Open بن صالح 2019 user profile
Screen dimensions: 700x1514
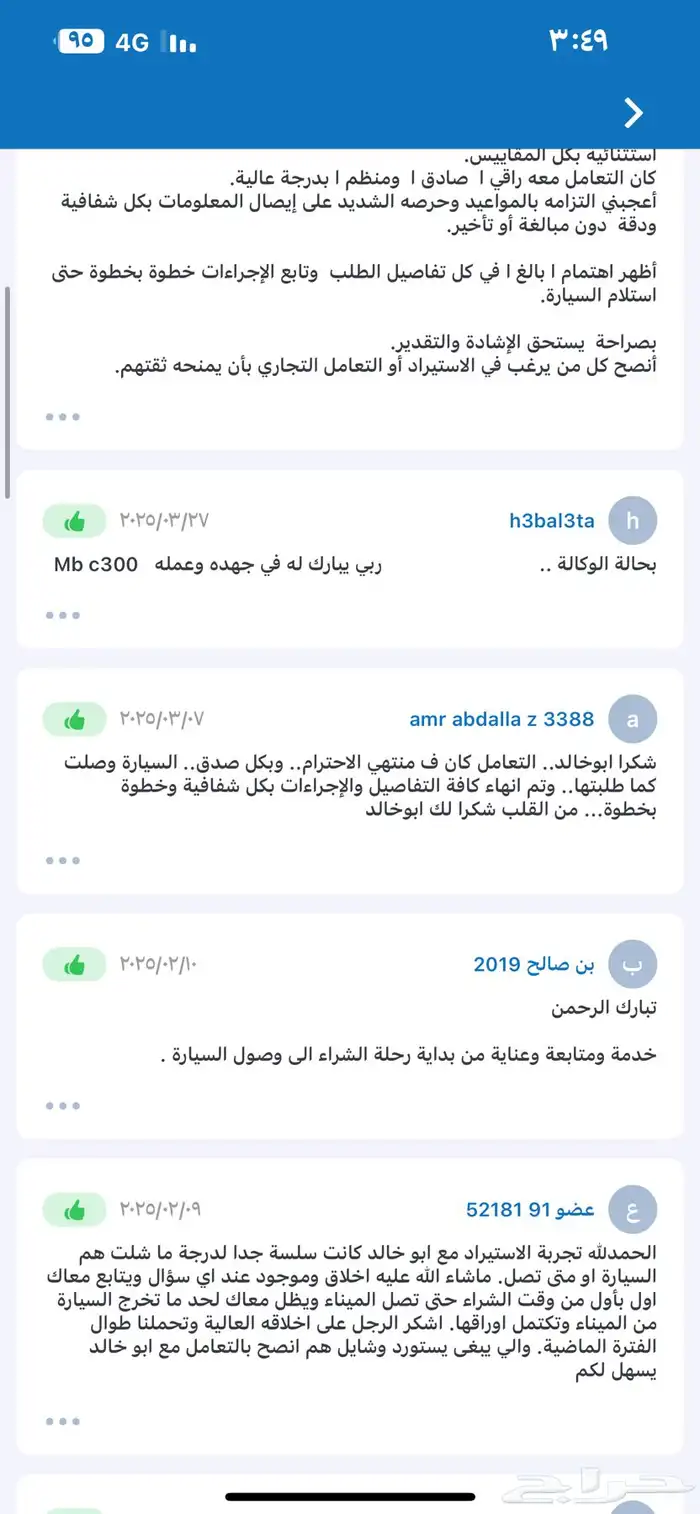pos(534,964)
